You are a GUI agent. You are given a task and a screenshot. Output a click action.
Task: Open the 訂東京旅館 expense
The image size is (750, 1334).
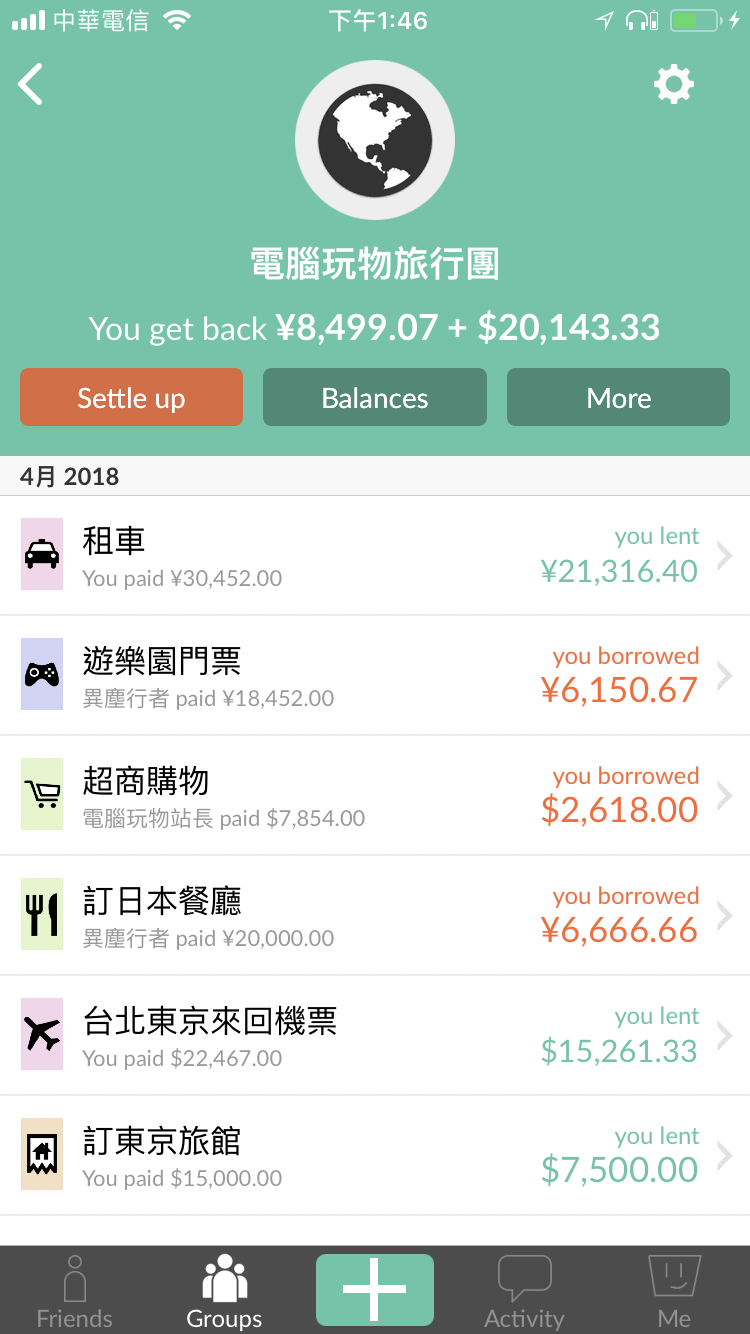click(x=375, y=1155)
